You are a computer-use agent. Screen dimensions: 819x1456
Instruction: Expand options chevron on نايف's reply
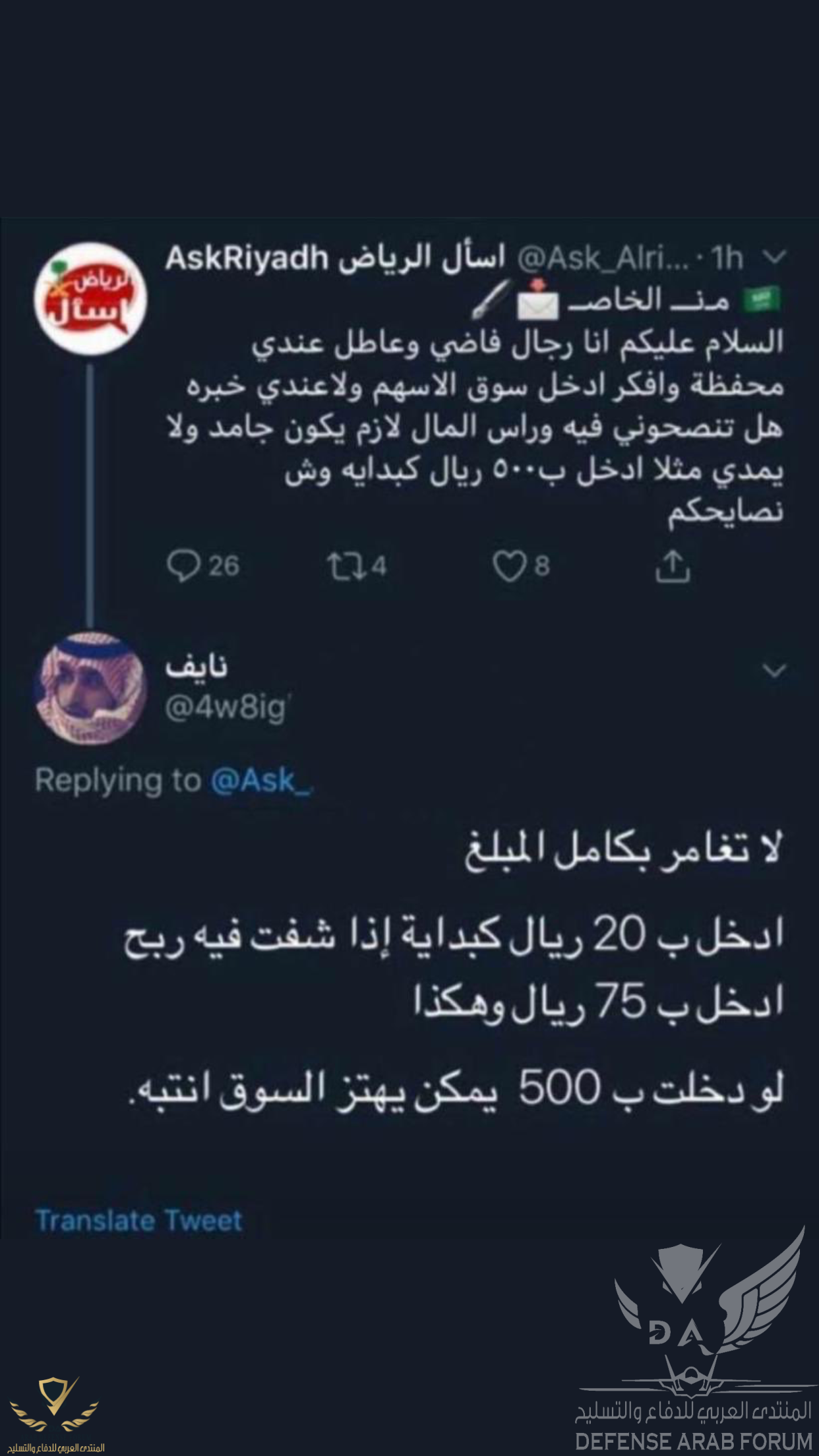tap(774, 671)
